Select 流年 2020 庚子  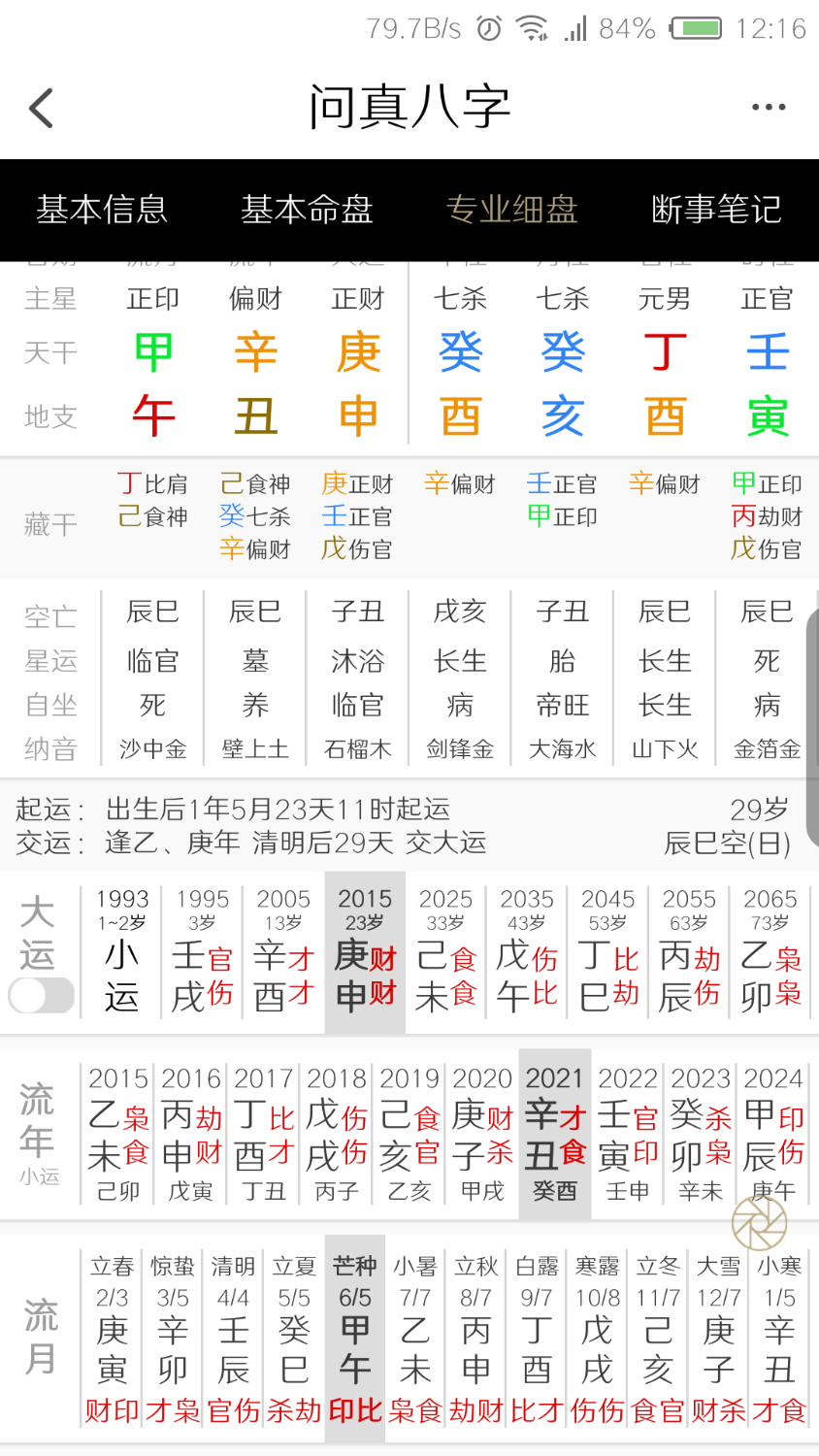[482, 1134]
